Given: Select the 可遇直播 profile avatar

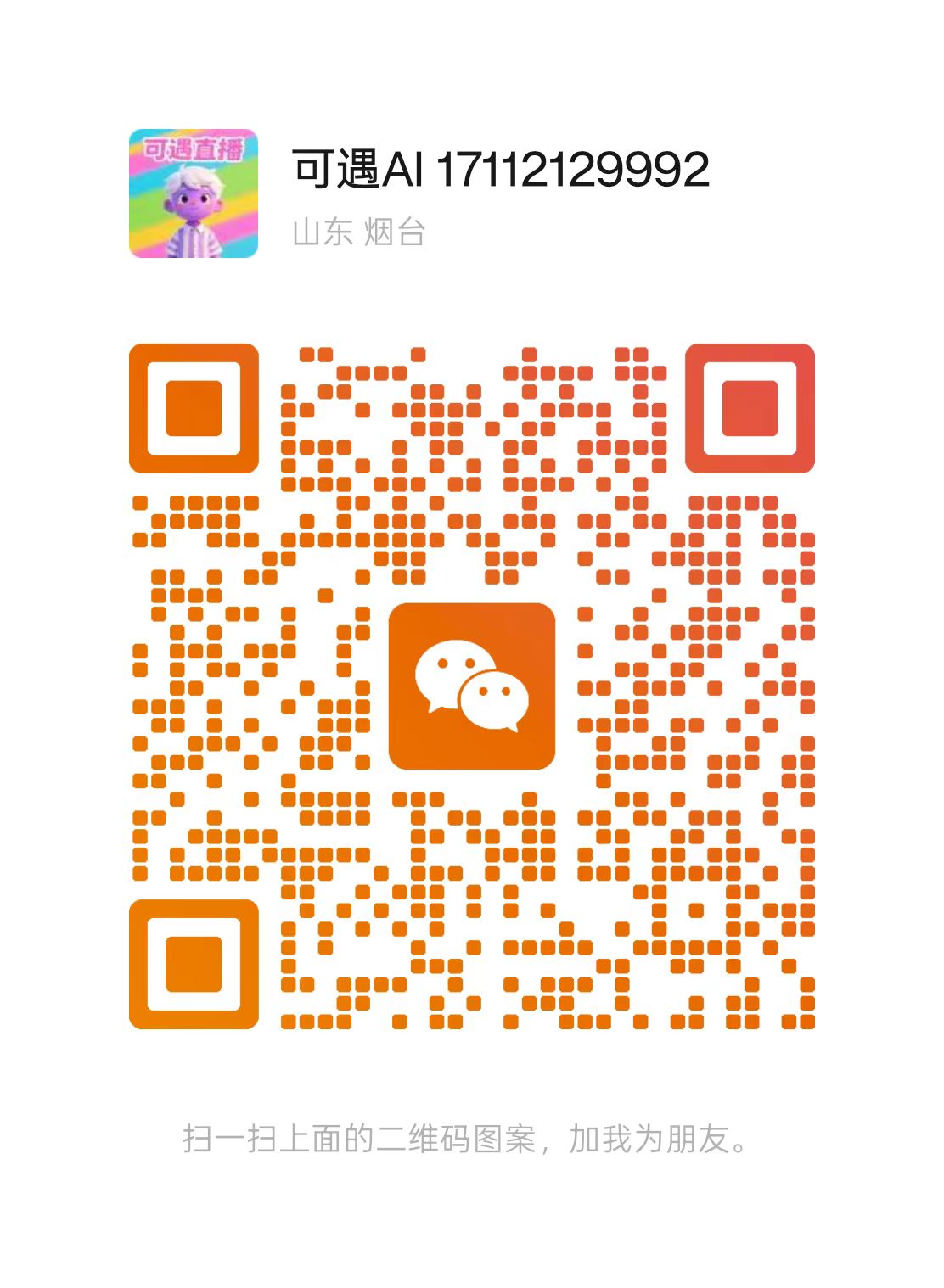Looking at the screenshot, I should tap(192, 191).
